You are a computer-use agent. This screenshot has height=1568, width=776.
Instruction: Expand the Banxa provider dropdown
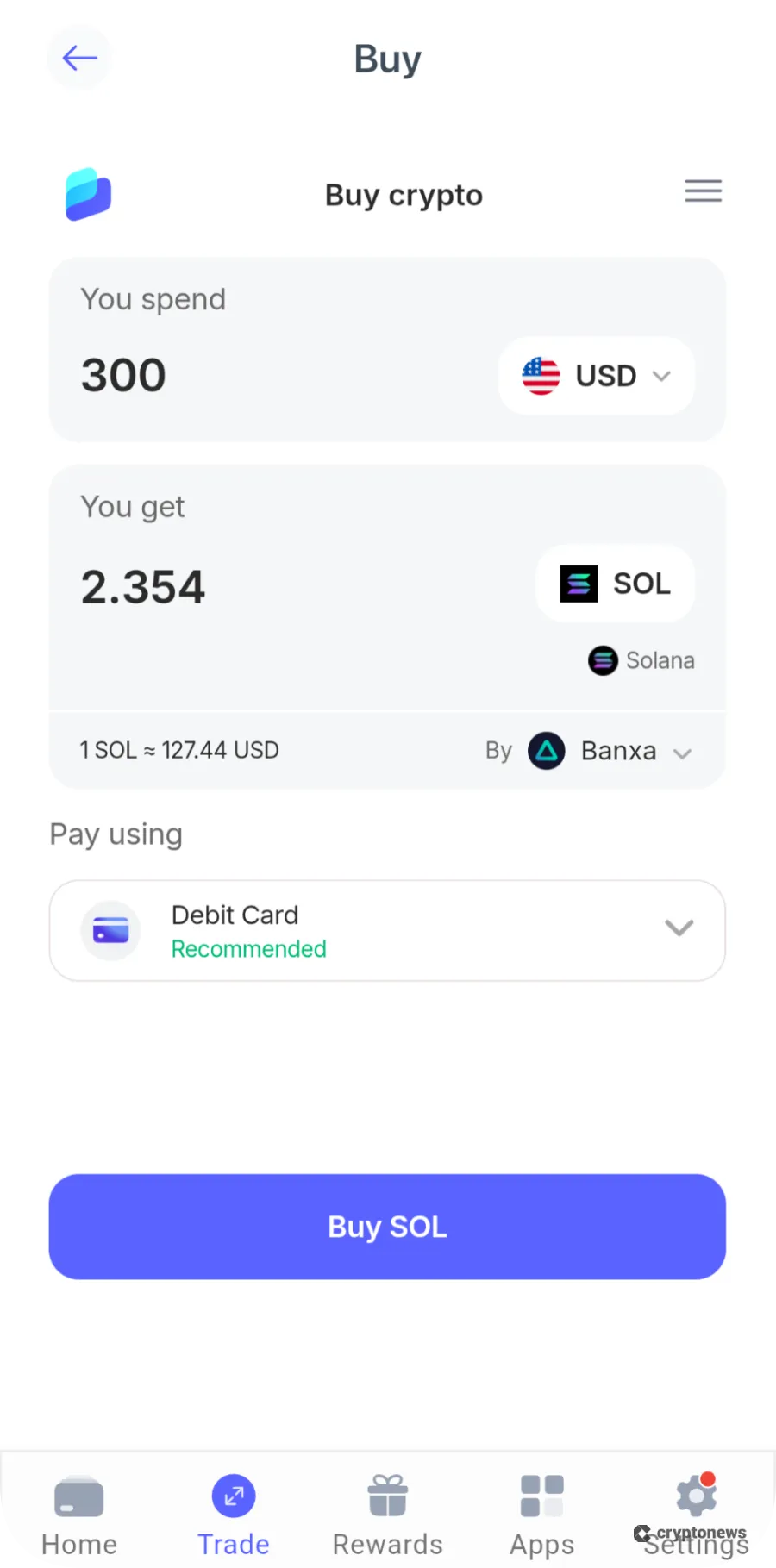(x=682, y=752)
